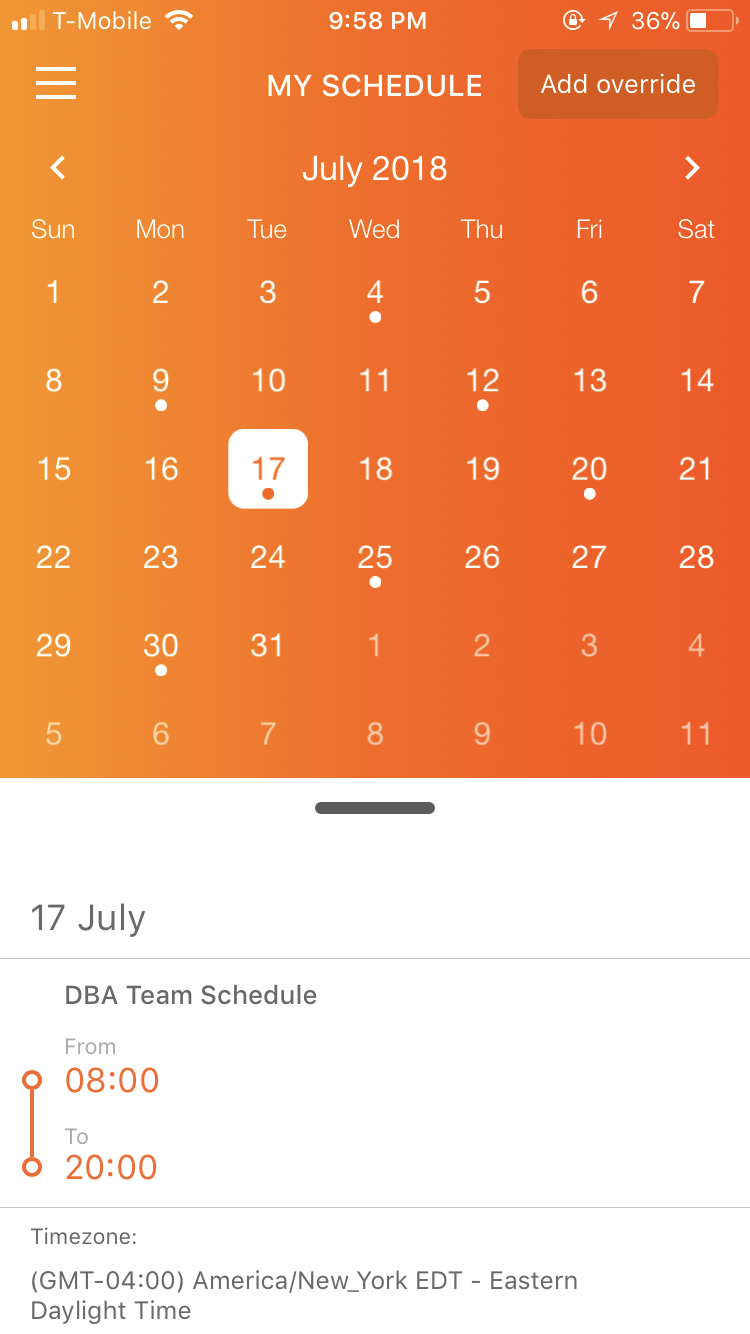Viewport: 750px width, 1334px height.
Task: Open the DBA Team Schedule entry
Action: point(191,995)
